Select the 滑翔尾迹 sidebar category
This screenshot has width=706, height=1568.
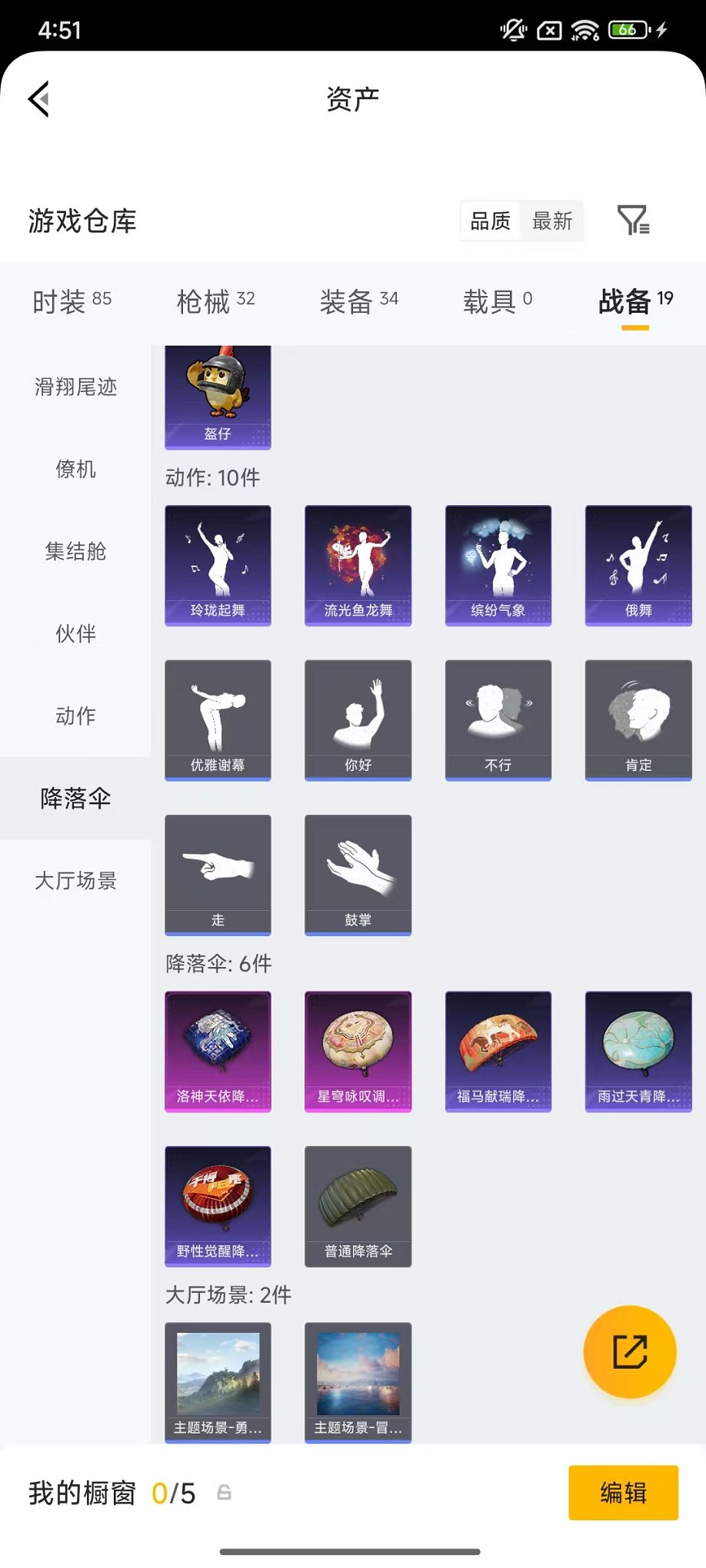74,388
